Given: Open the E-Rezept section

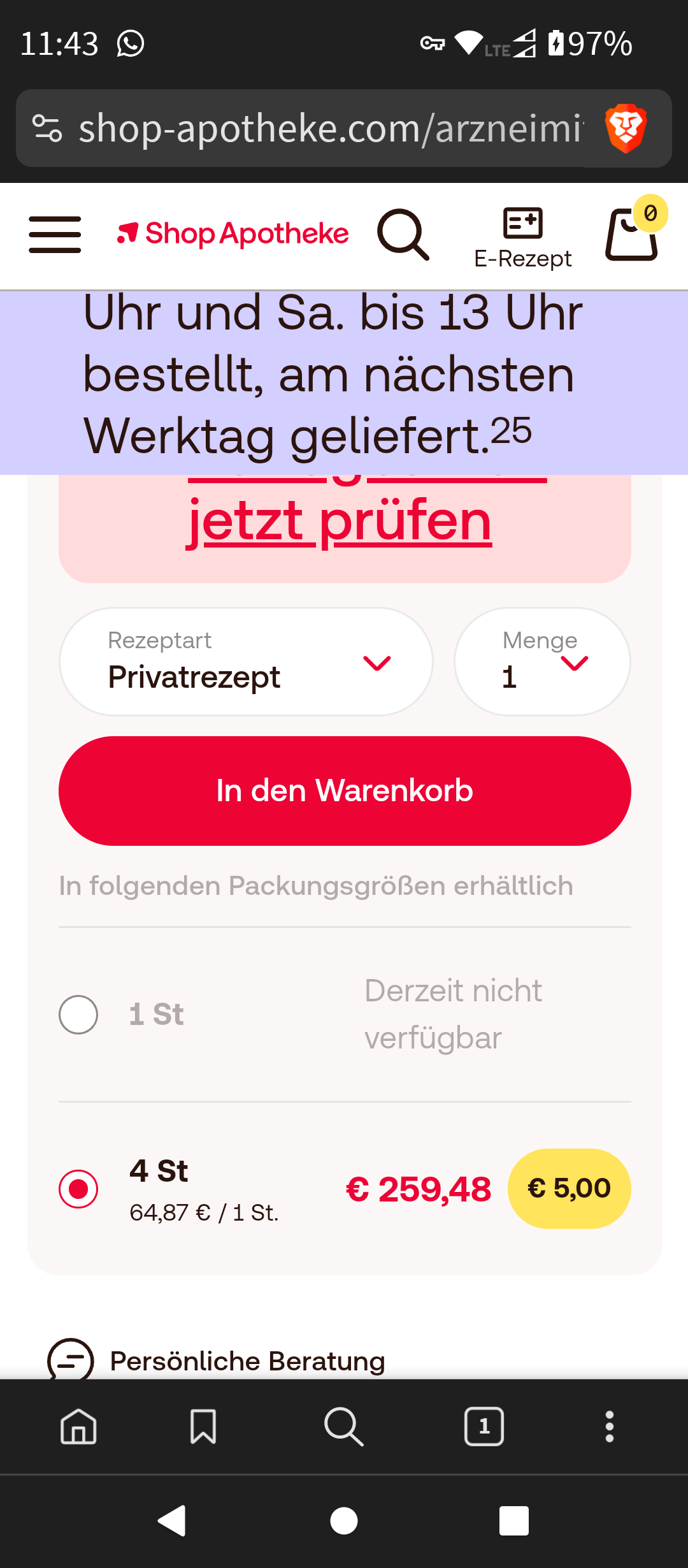Looking at the screenshot, I should 523,238.
